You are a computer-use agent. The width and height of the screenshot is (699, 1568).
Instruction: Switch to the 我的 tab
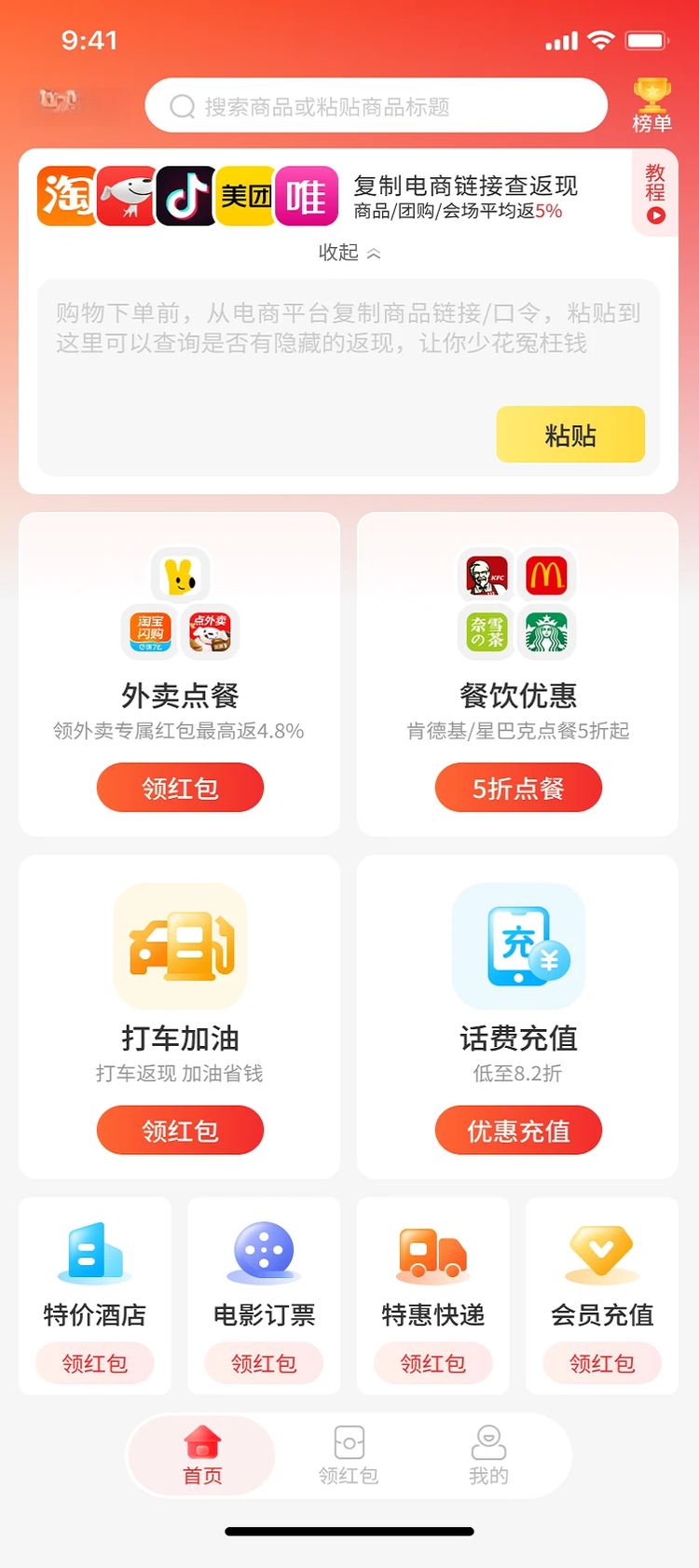[488, 1455]
